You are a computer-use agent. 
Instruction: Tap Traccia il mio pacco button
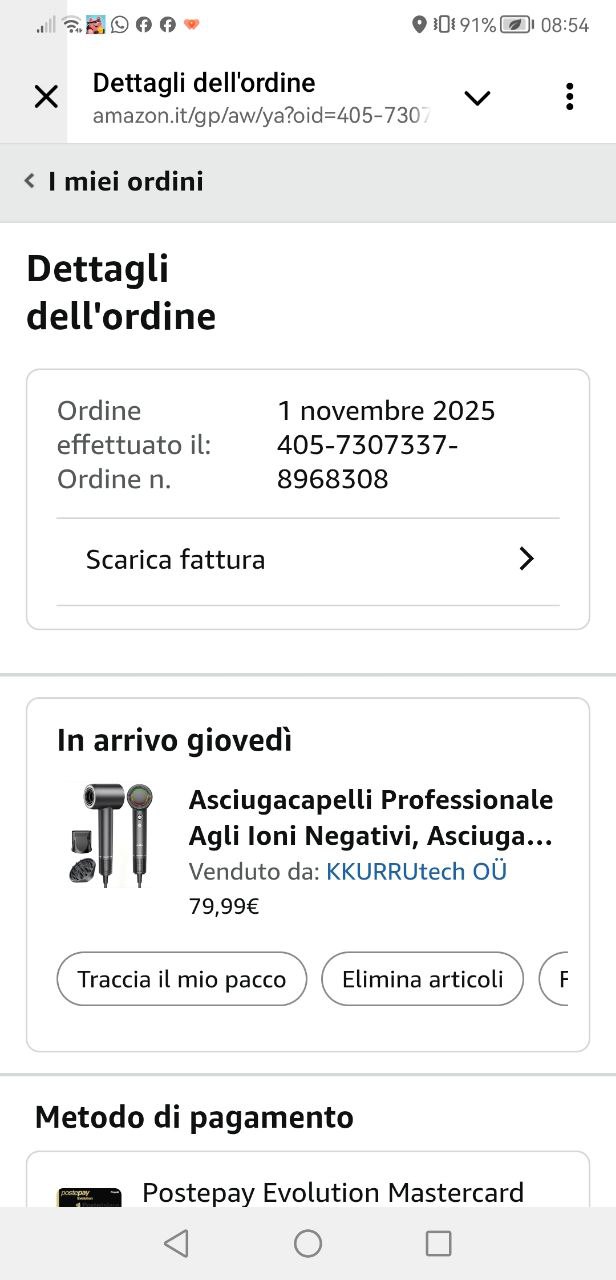click(x=182, y=979)
